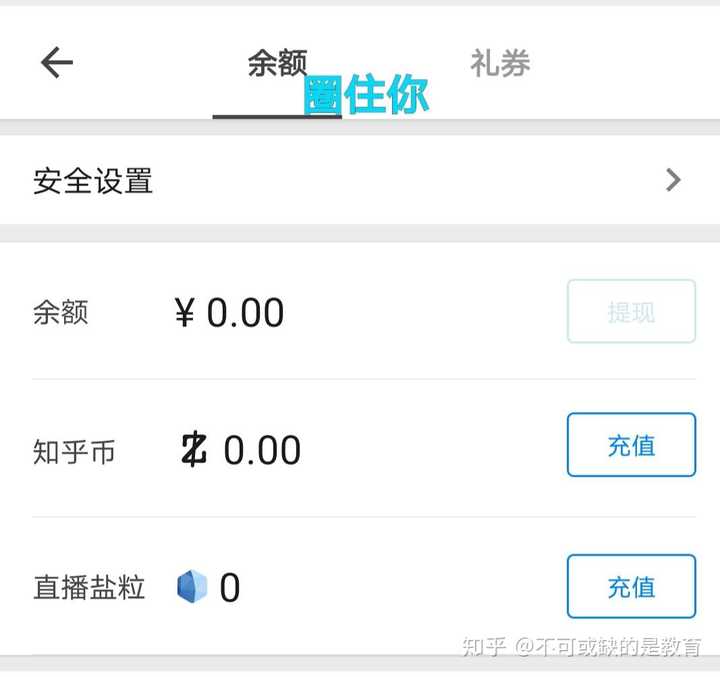
Task: Top up 直播盐粒 via its 充值 button
Action: point(631,587)
